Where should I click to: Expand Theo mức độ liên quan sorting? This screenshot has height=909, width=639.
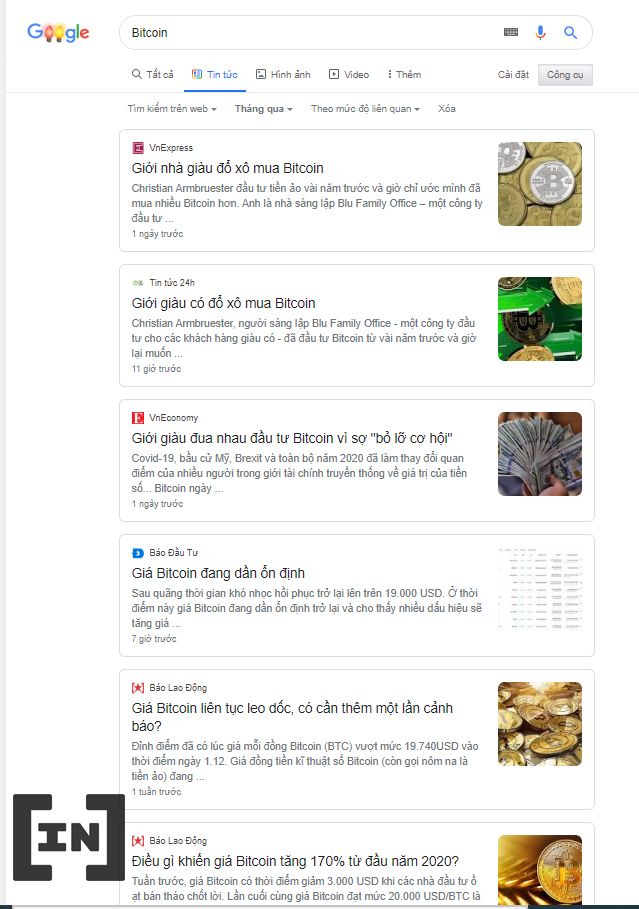point(365,109)
